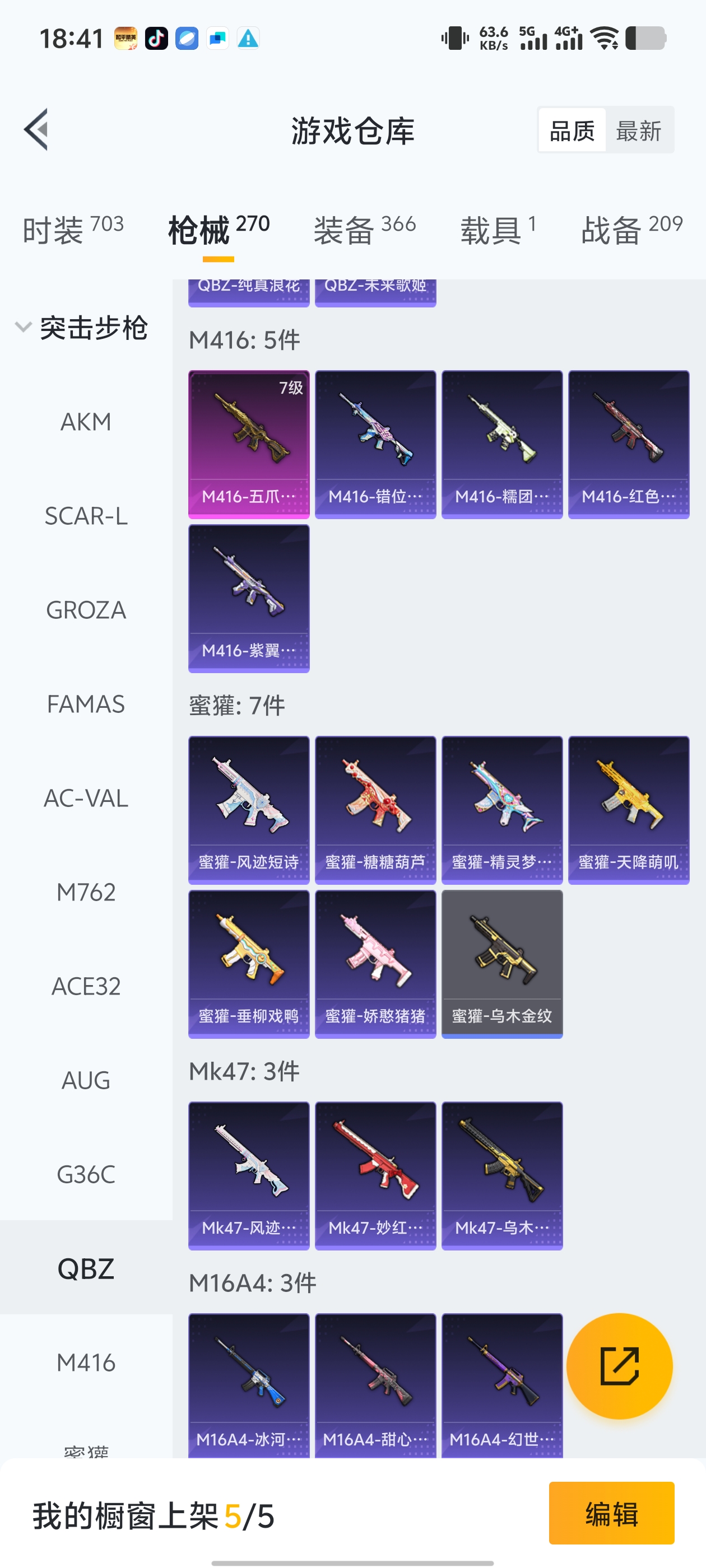The width and height of the screenshot is (706, 1568).
Task: Open the M416-五爪 level 7 skin
Action: [249, 444]
